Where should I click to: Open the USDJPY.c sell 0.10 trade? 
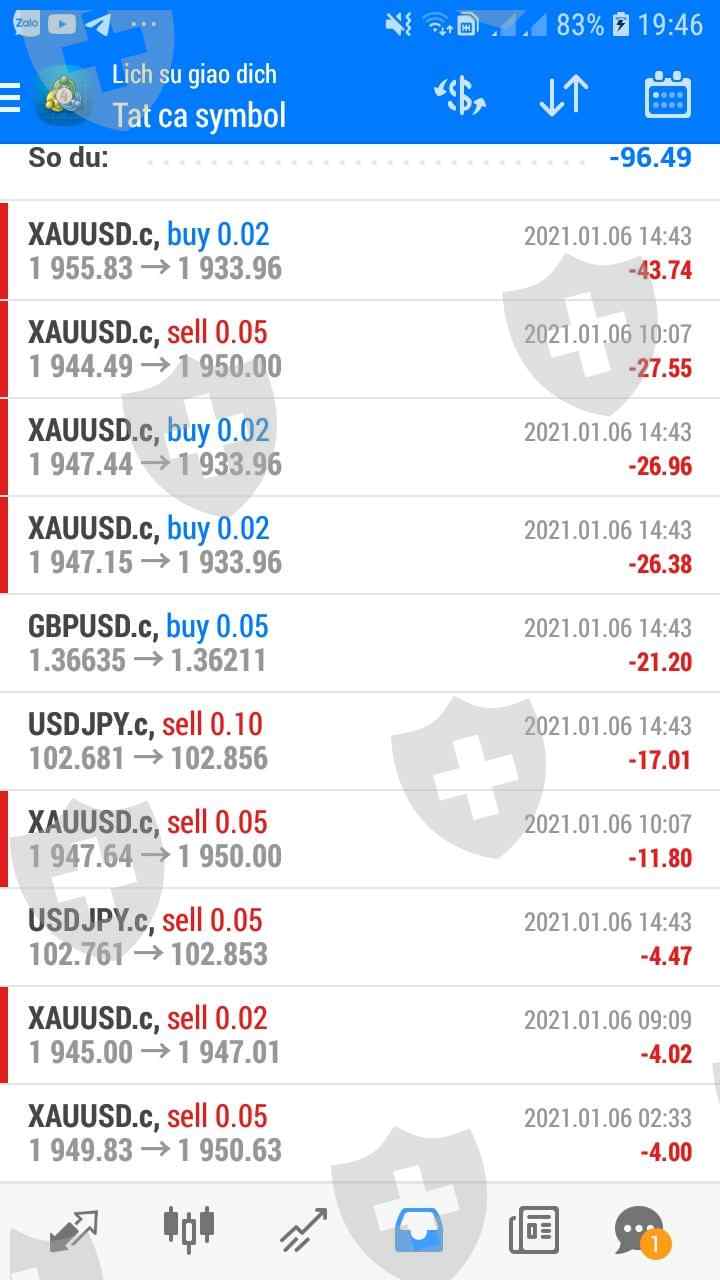click(360, 741)
